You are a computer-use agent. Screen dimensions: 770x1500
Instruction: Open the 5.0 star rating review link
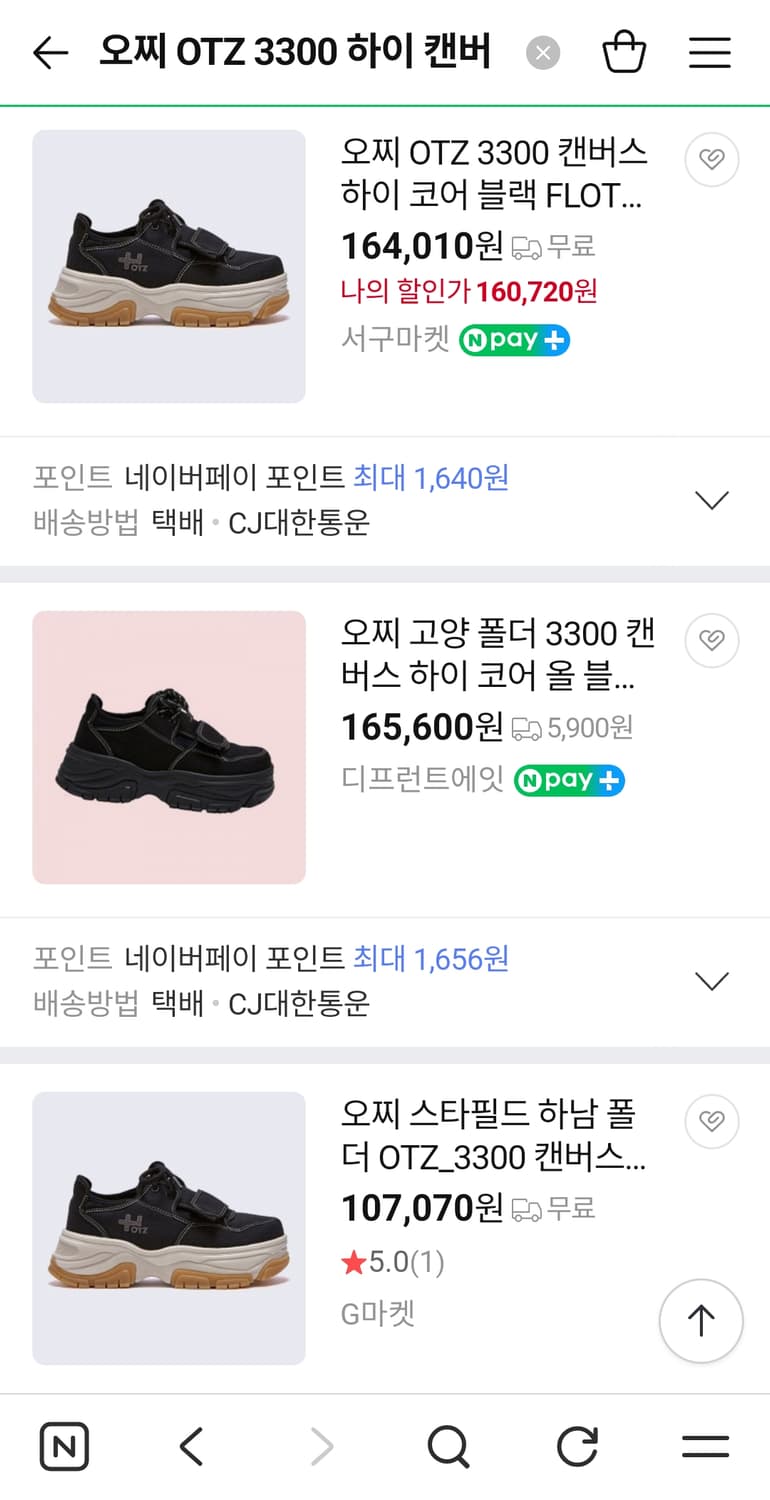click(x=394, y=1264)
